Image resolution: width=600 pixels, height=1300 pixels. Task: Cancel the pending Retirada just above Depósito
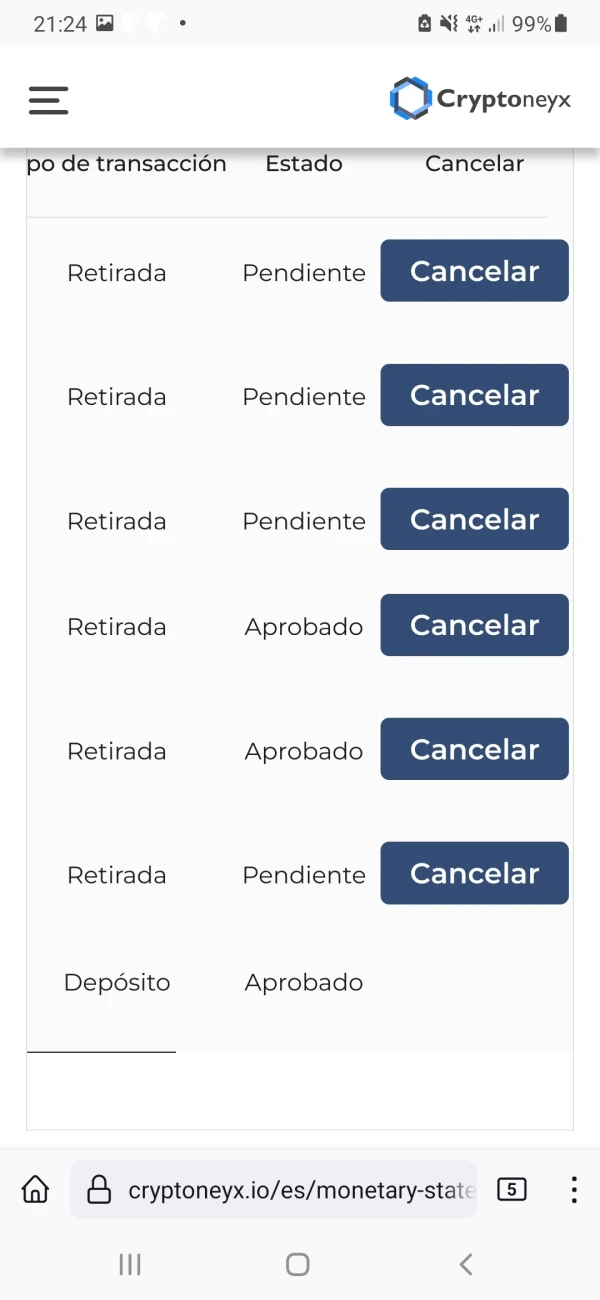click(x=474, y=873)
